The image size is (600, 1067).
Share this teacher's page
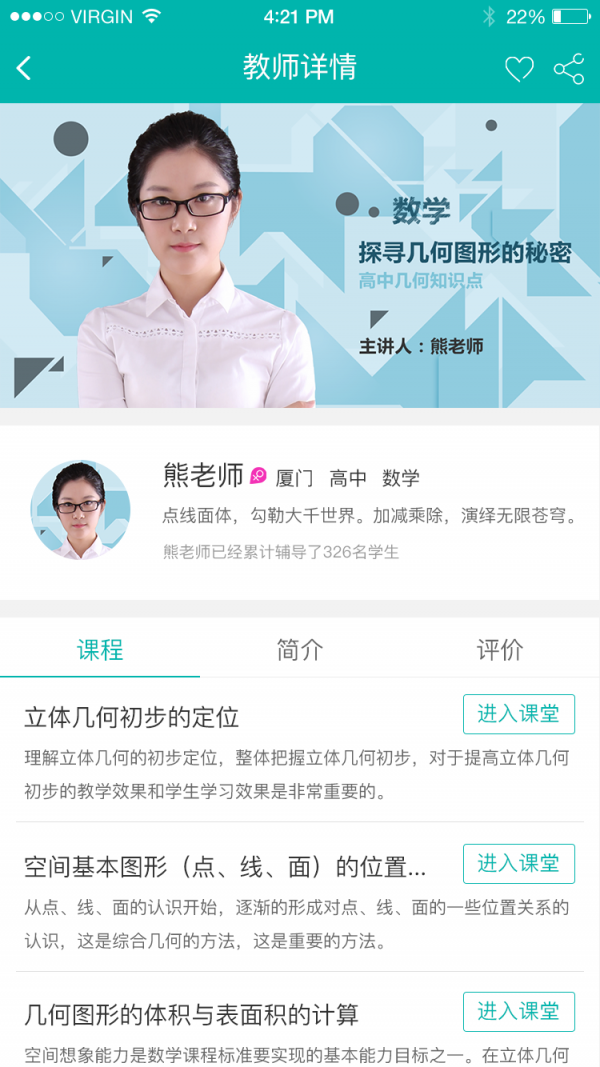pyautogui.click(x=569, y=69)
